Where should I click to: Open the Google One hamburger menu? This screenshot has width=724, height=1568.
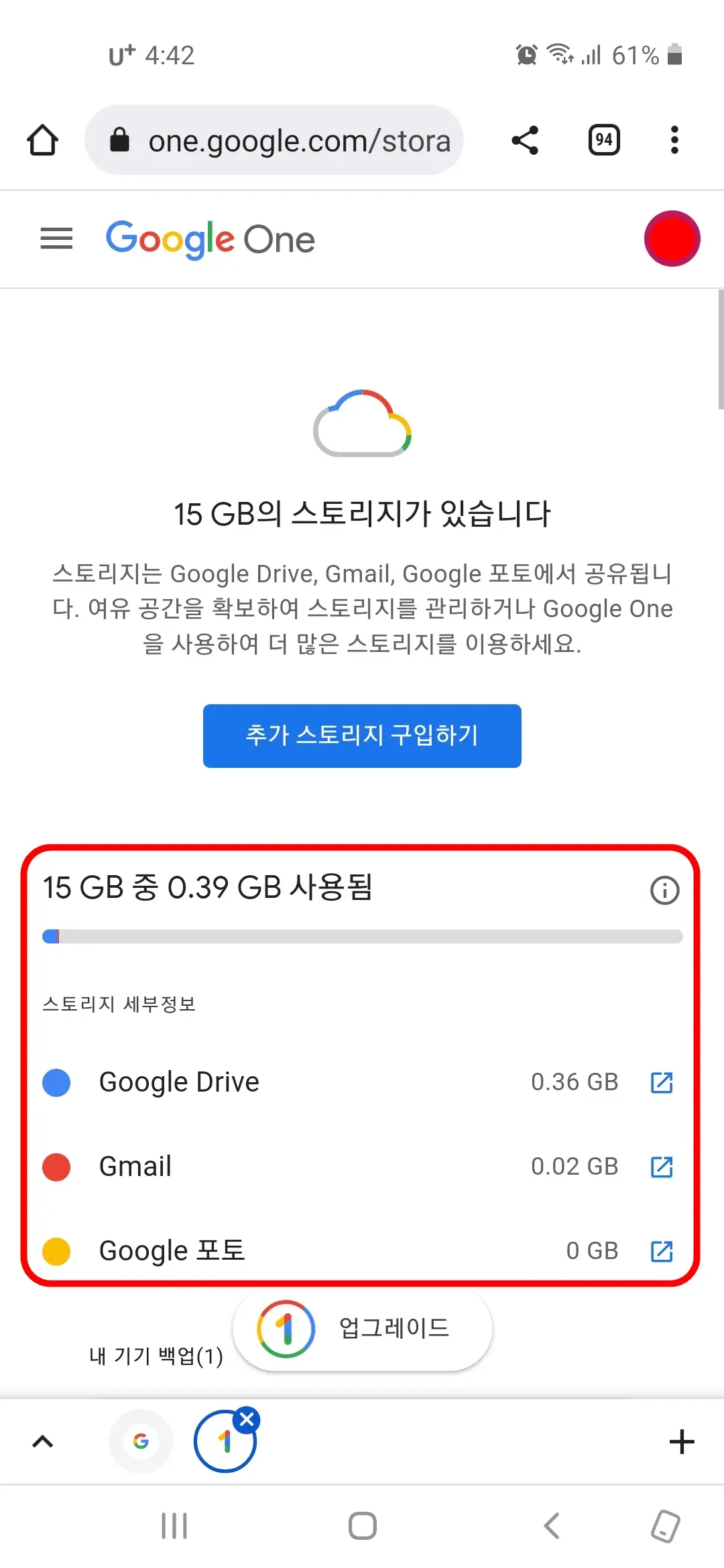pos(56,239)
